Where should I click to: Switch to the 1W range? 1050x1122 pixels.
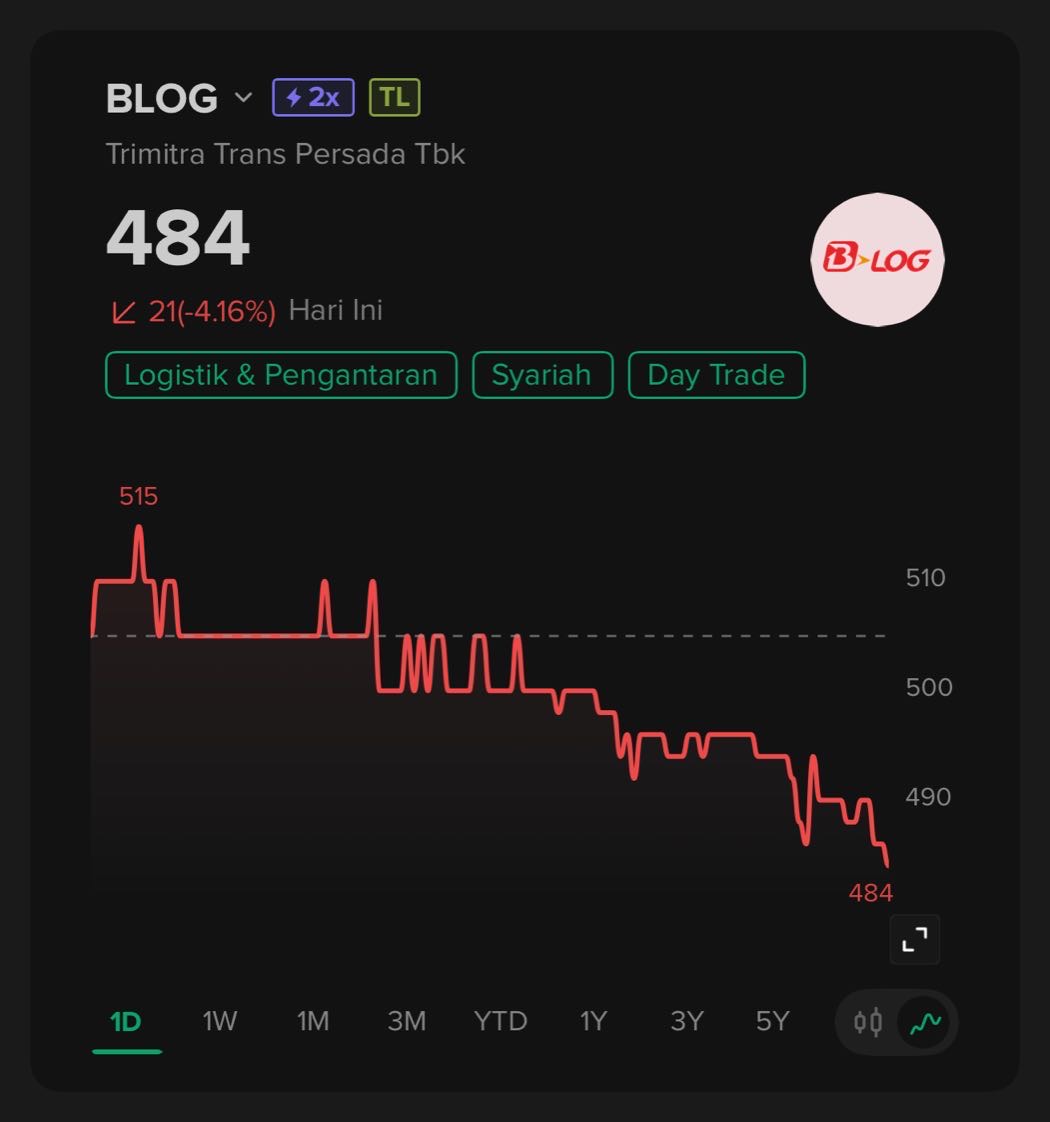220,1021
